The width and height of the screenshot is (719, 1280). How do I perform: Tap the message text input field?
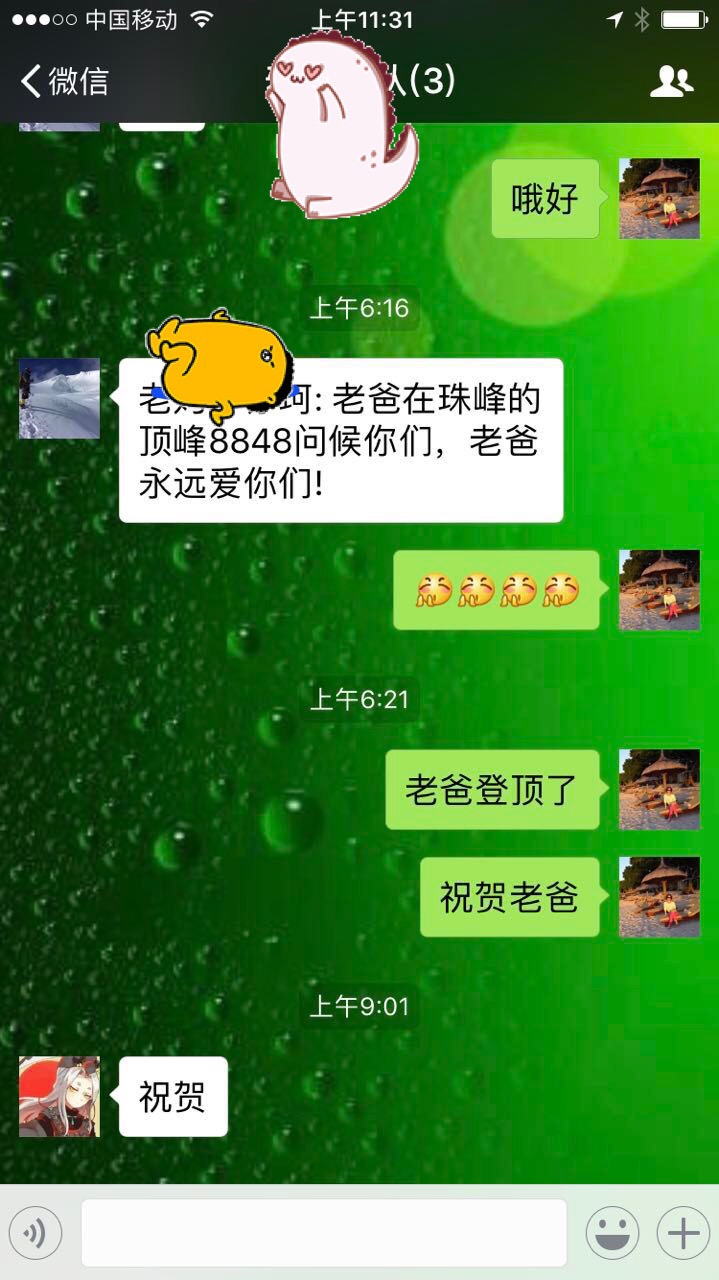[x=323, y=1233]
